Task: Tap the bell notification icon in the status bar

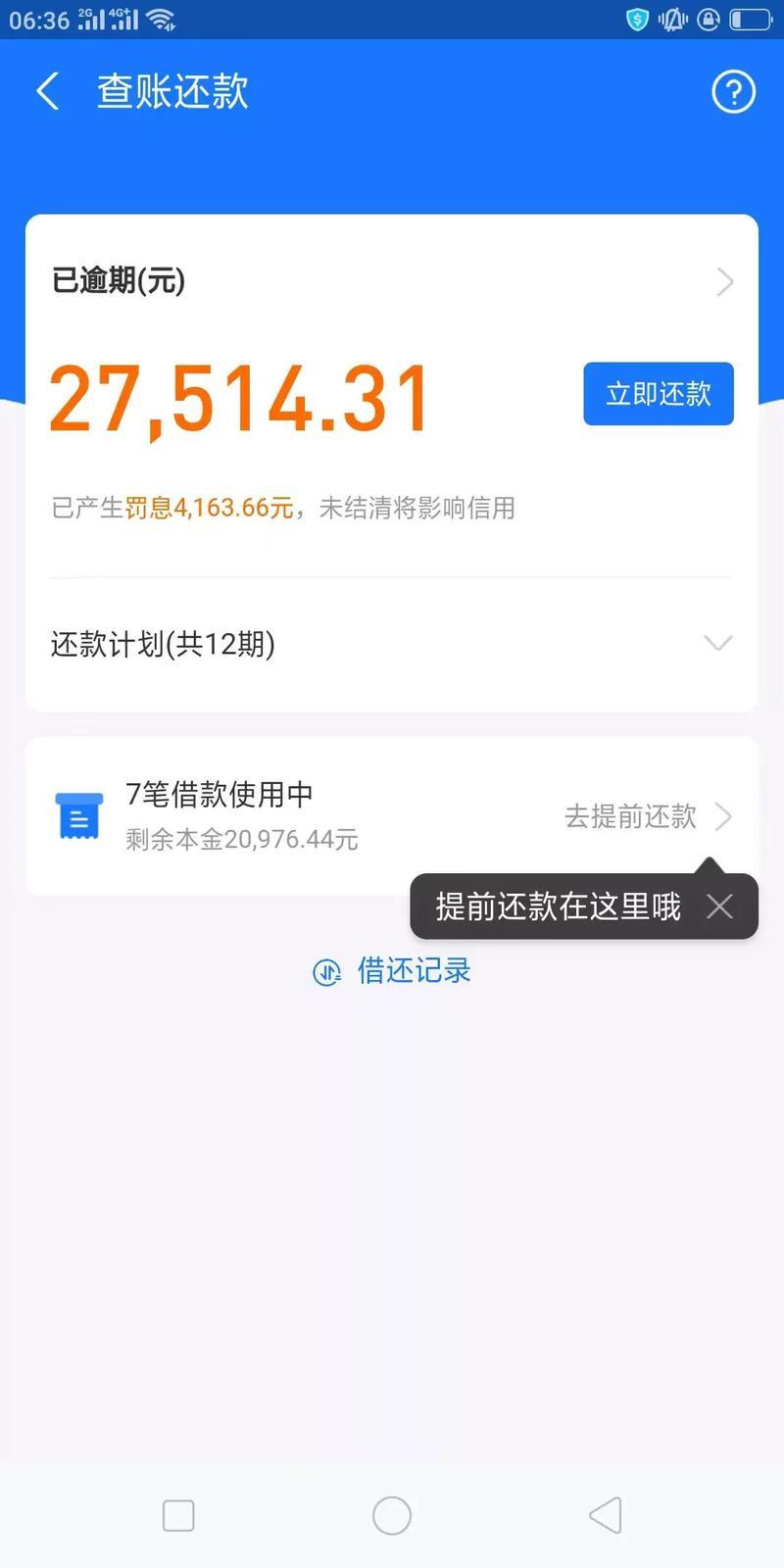Action: point(672,18)
